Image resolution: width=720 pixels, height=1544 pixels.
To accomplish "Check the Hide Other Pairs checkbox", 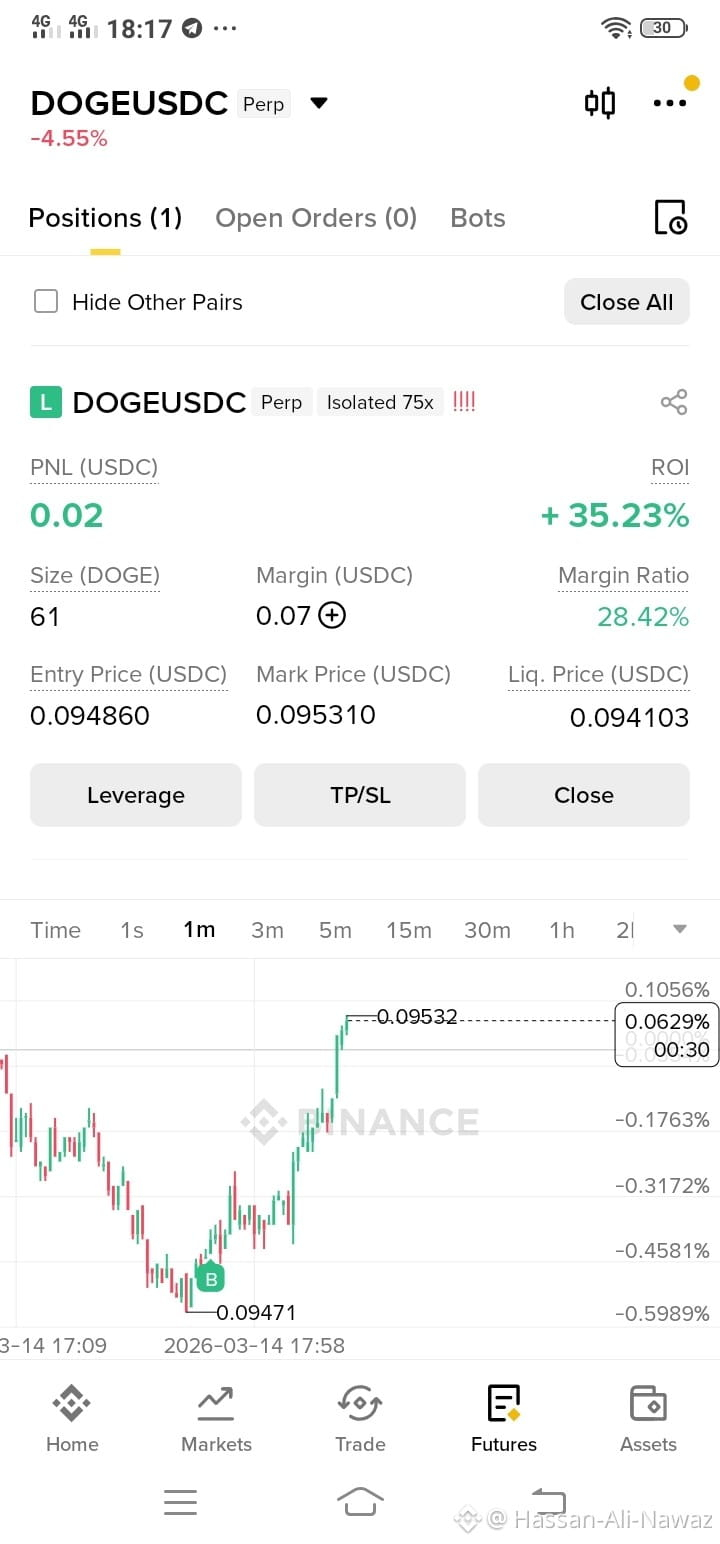I will click(x=46, y=302).
